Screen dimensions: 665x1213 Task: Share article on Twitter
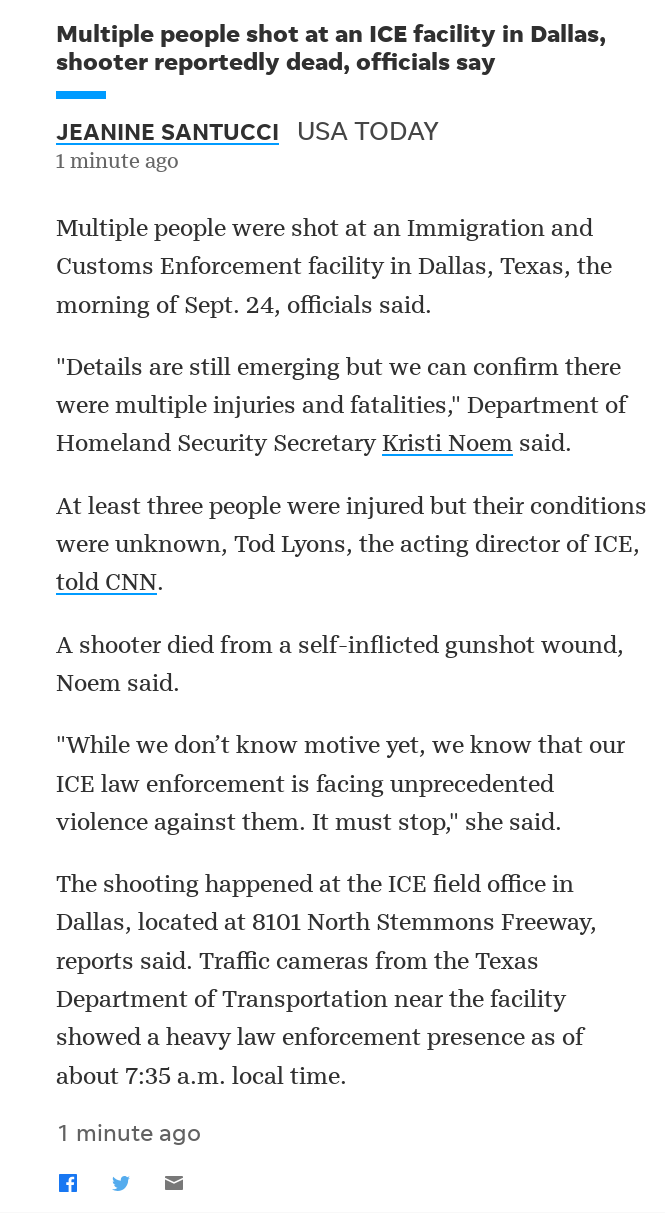[x=121, y=1183]
